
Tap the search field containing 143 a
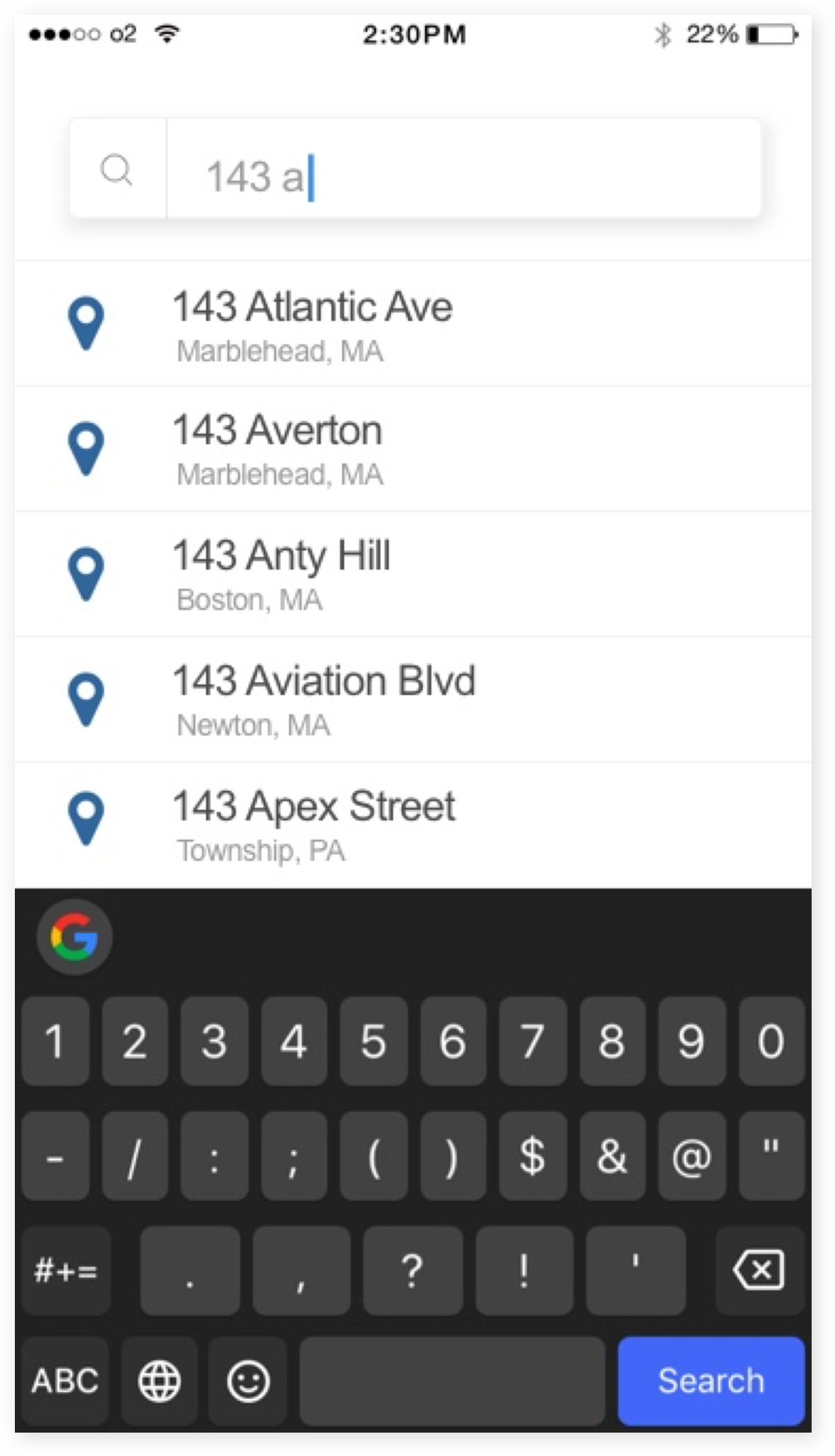coord(464,169)
